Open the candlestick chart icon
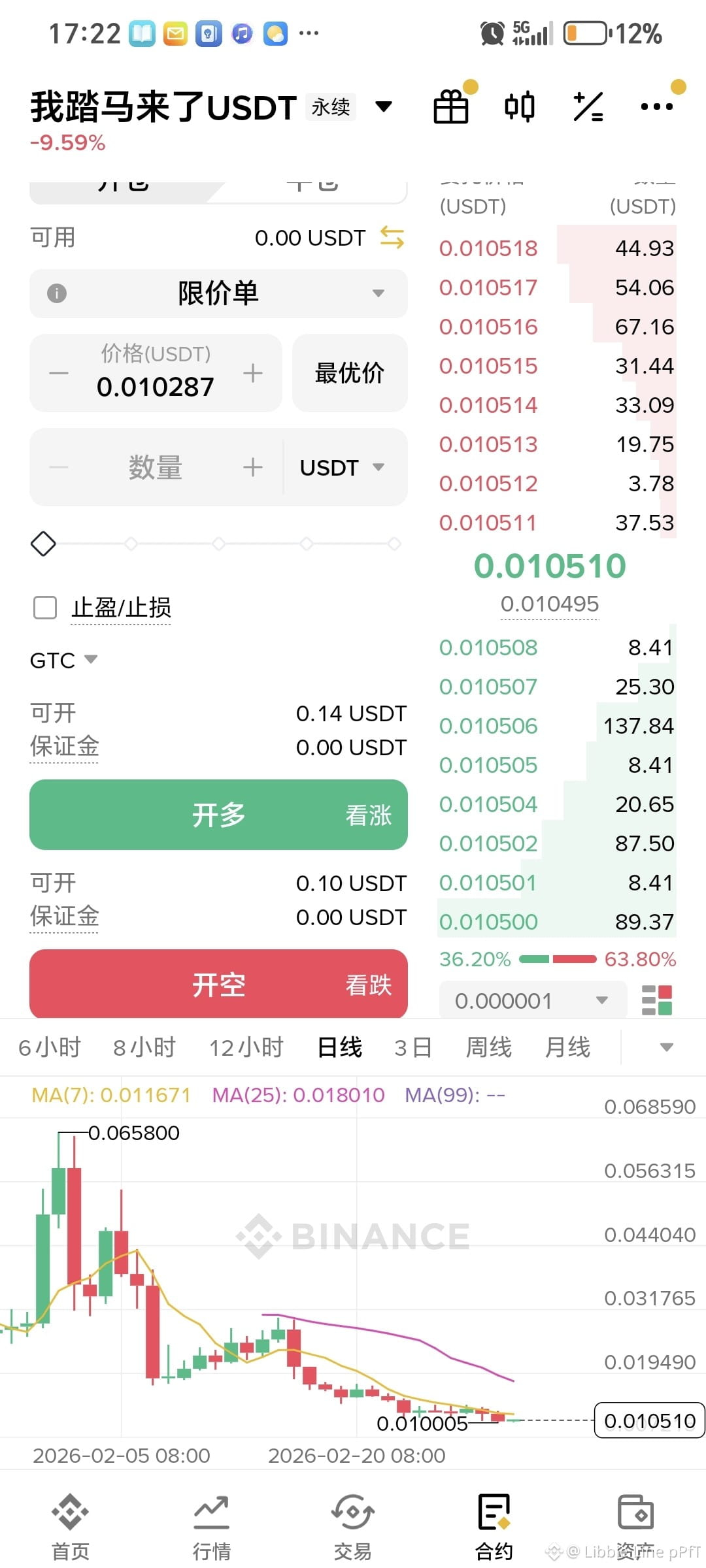This screenshot has height=1568, width=706. tap(520, 106)
